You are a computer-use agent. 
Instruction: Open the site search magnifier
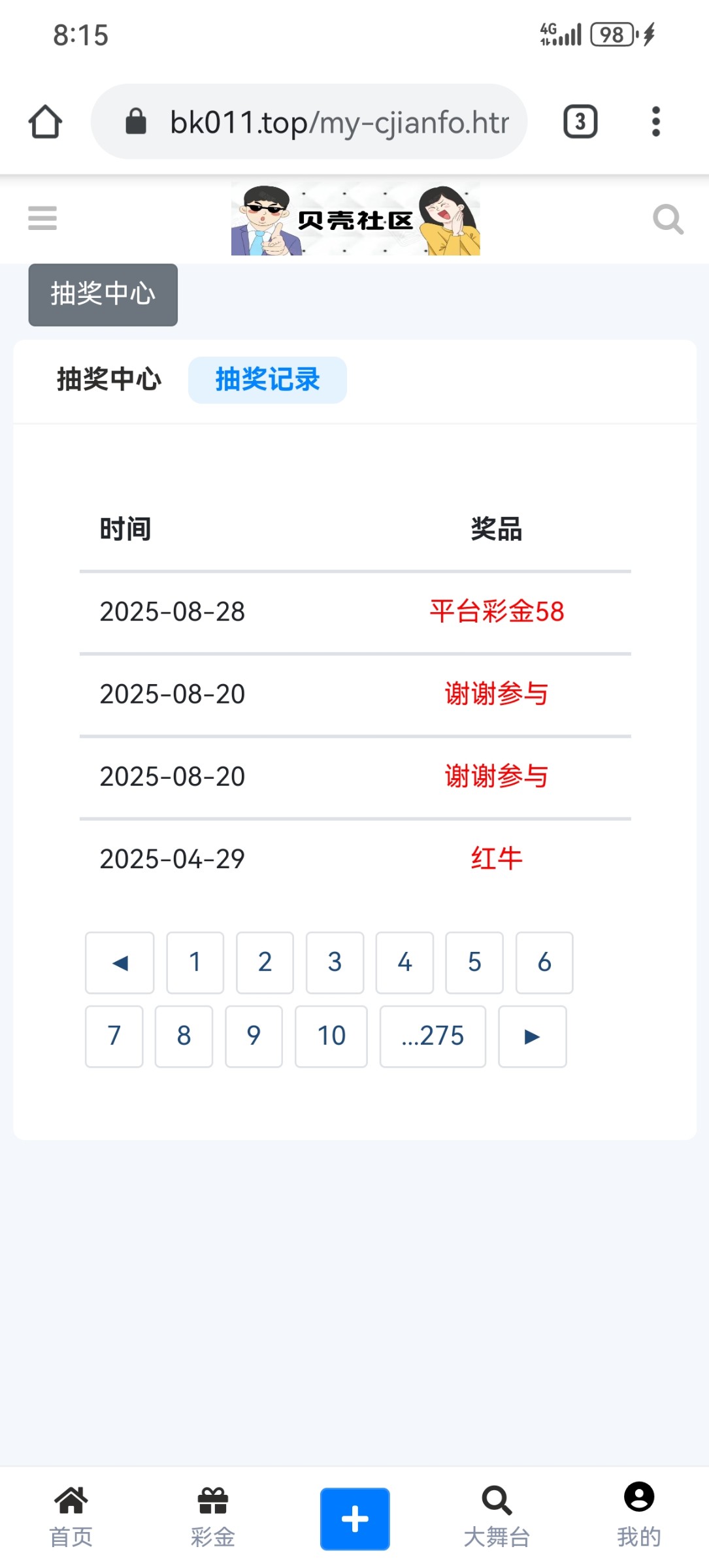pos(668,218)
